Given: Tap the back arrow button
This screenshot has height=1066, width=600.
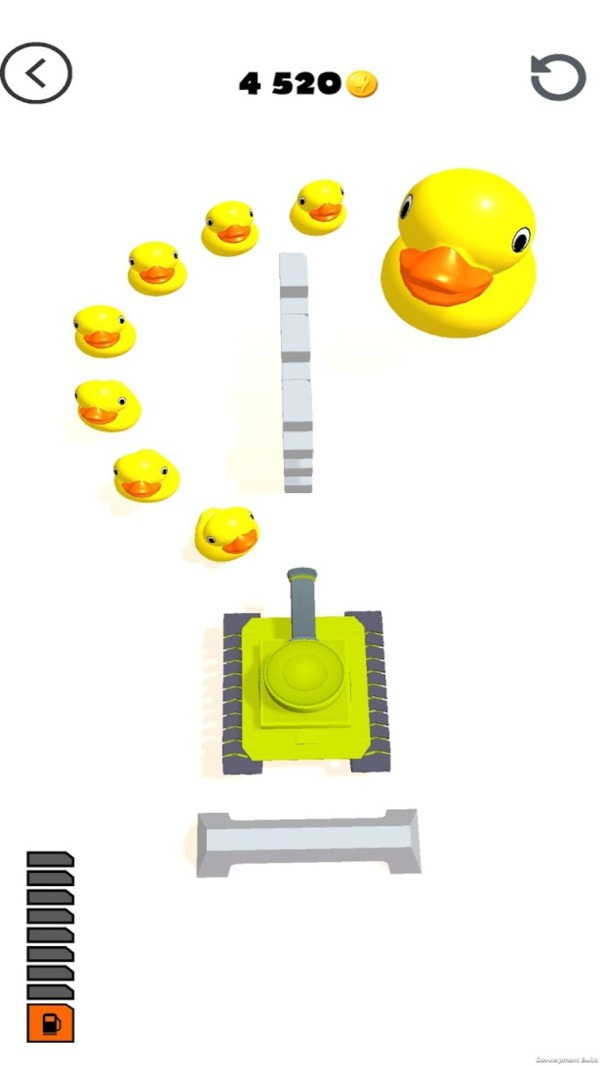Looking at the screenshot, I should 37,74.
